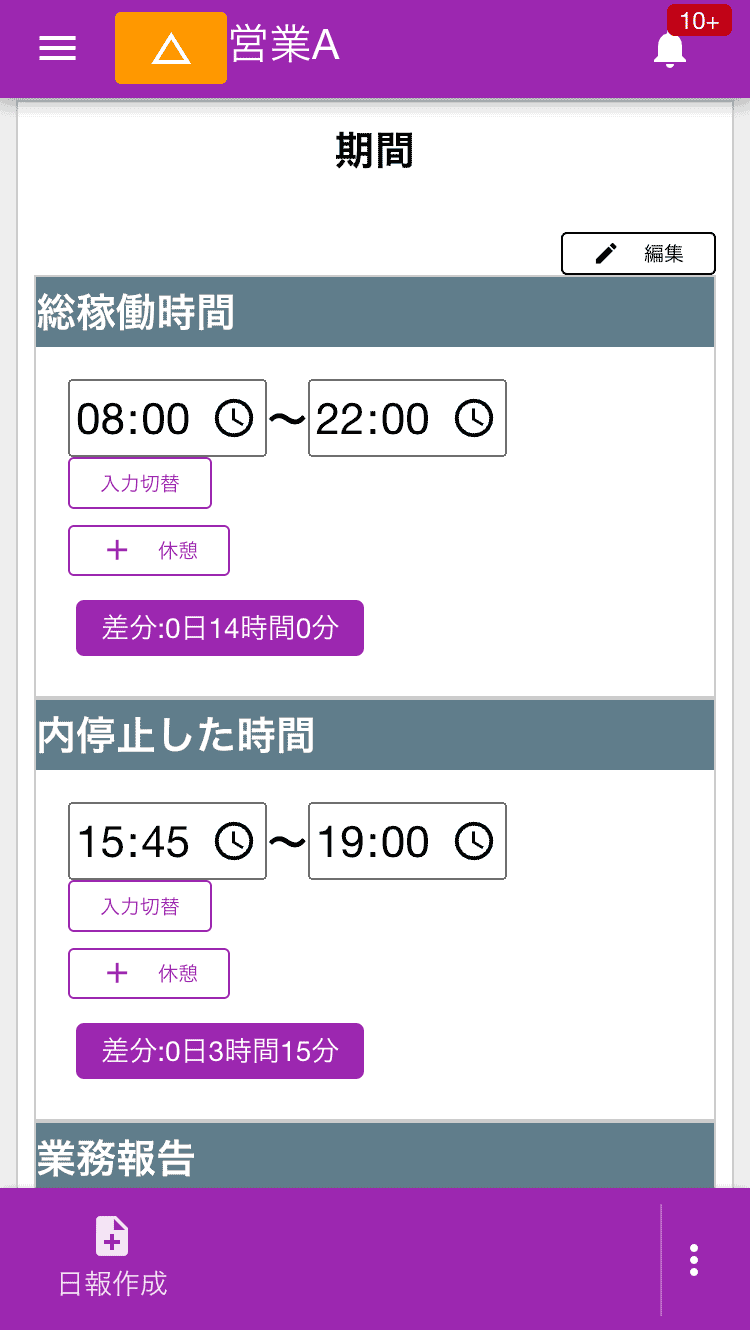Toggle the 差分:0日14時間0分 display
Screen dimensions: 750x1330
click(x=219, y=627)
